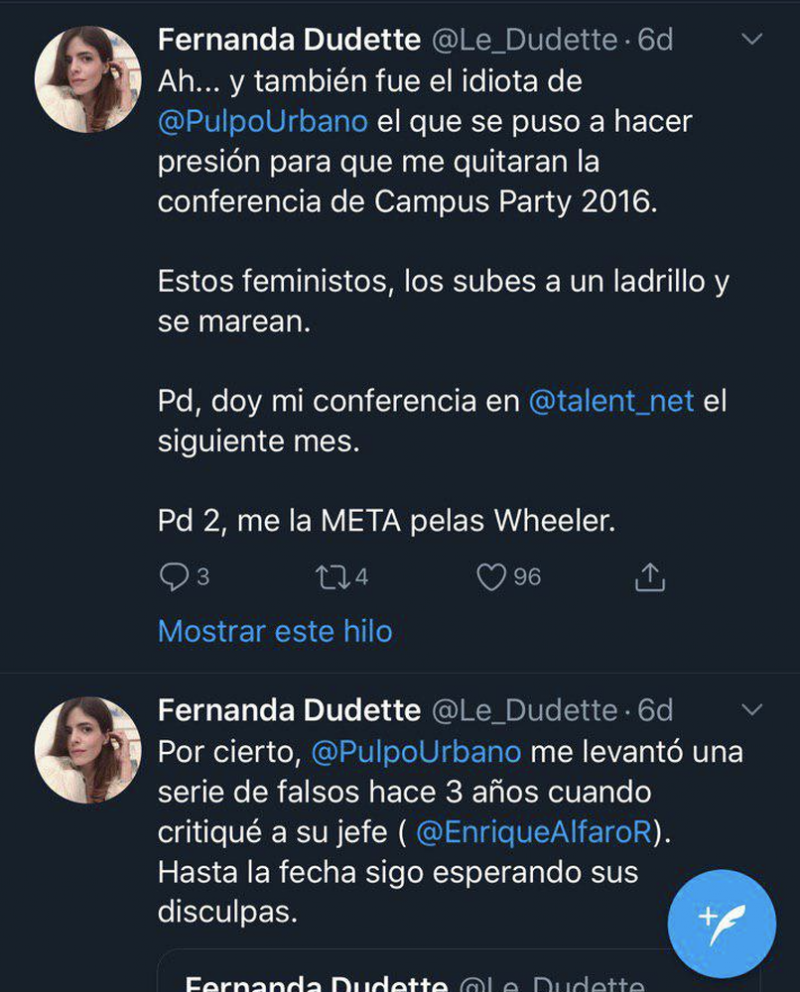The width and height of the screenshot is (800, 992).
Task: Share the Campus Party 2016 tweet
Action: (650, 577)
